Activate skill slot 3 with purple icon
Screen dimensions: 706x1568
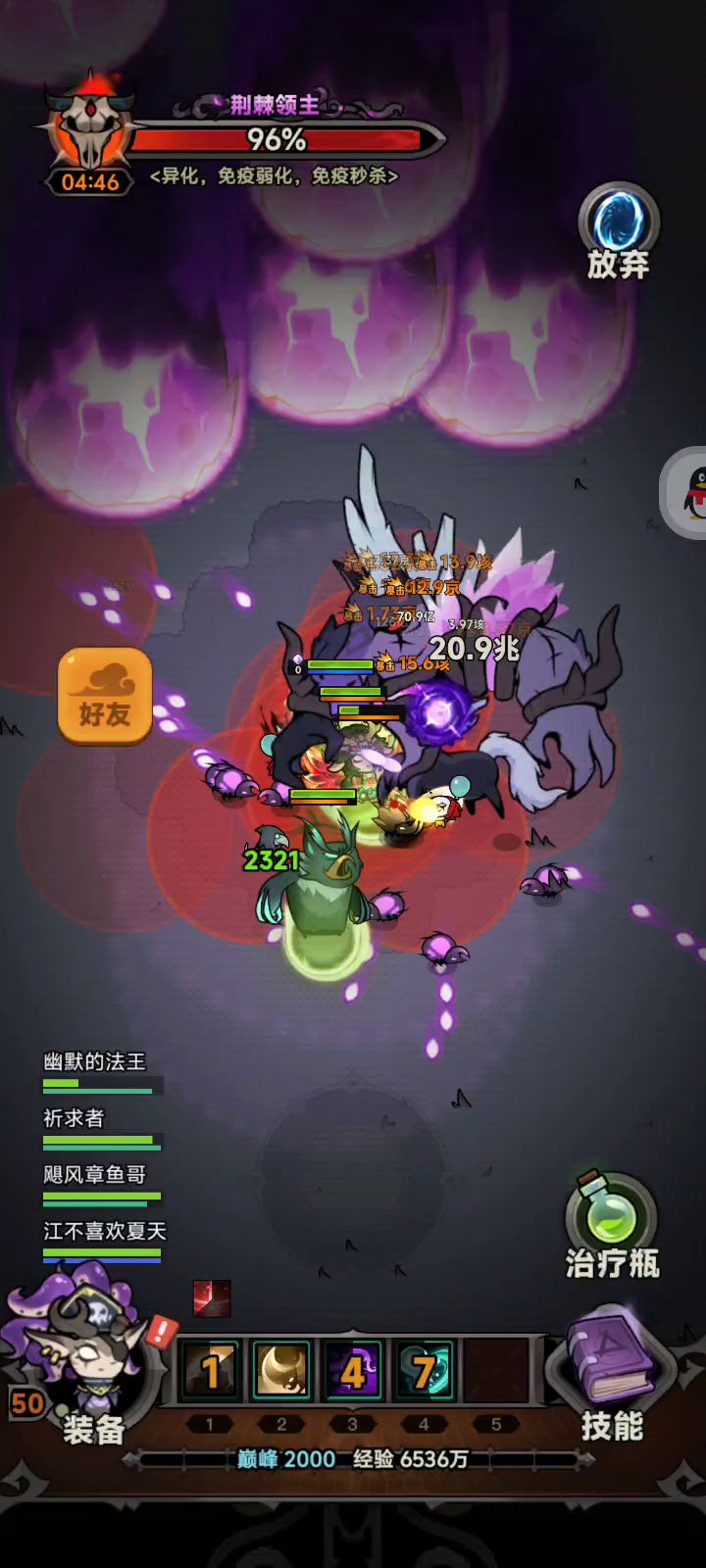353,1371
